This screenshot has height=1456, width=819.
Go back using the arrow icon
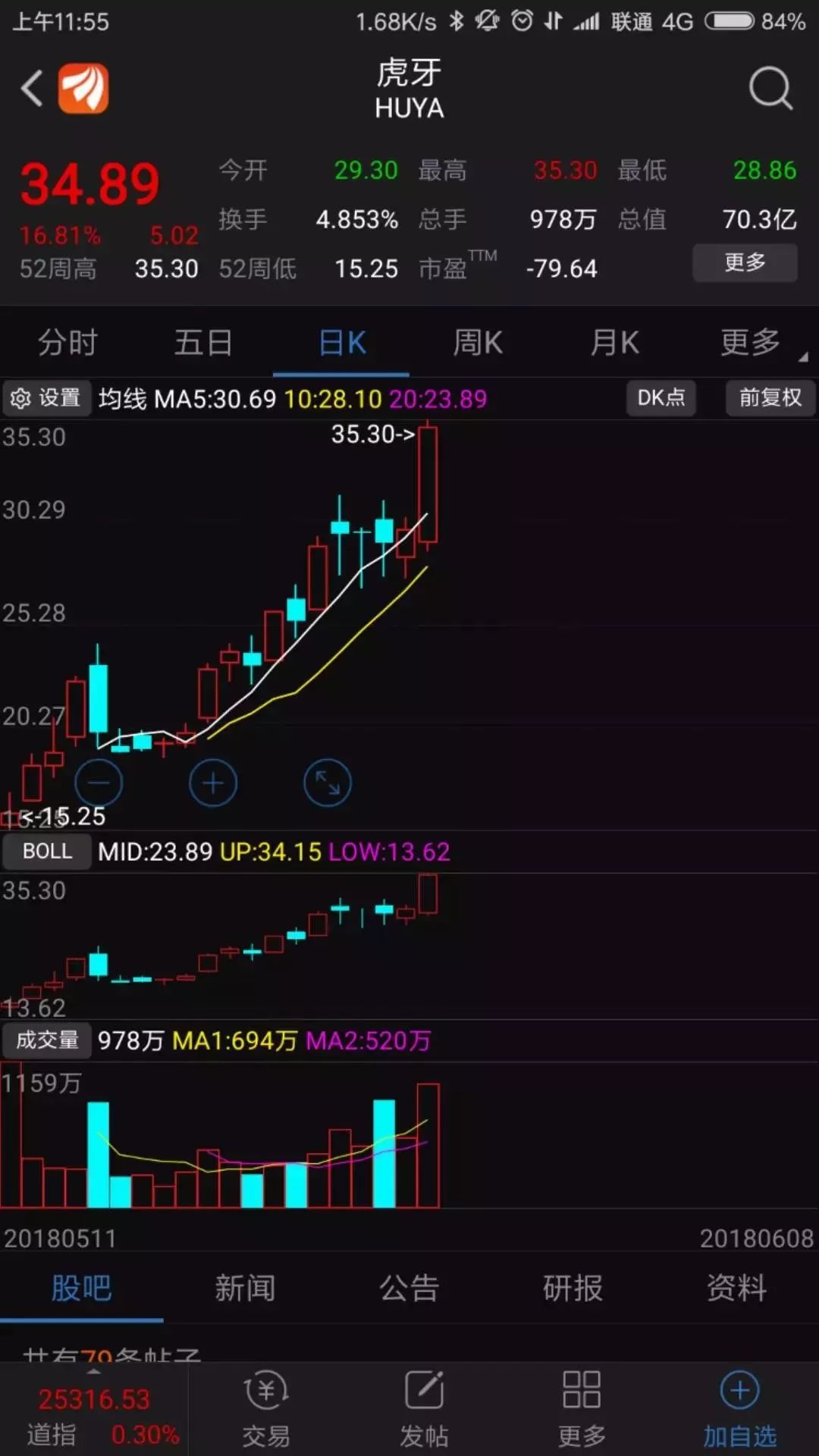[x=32, y=89]
